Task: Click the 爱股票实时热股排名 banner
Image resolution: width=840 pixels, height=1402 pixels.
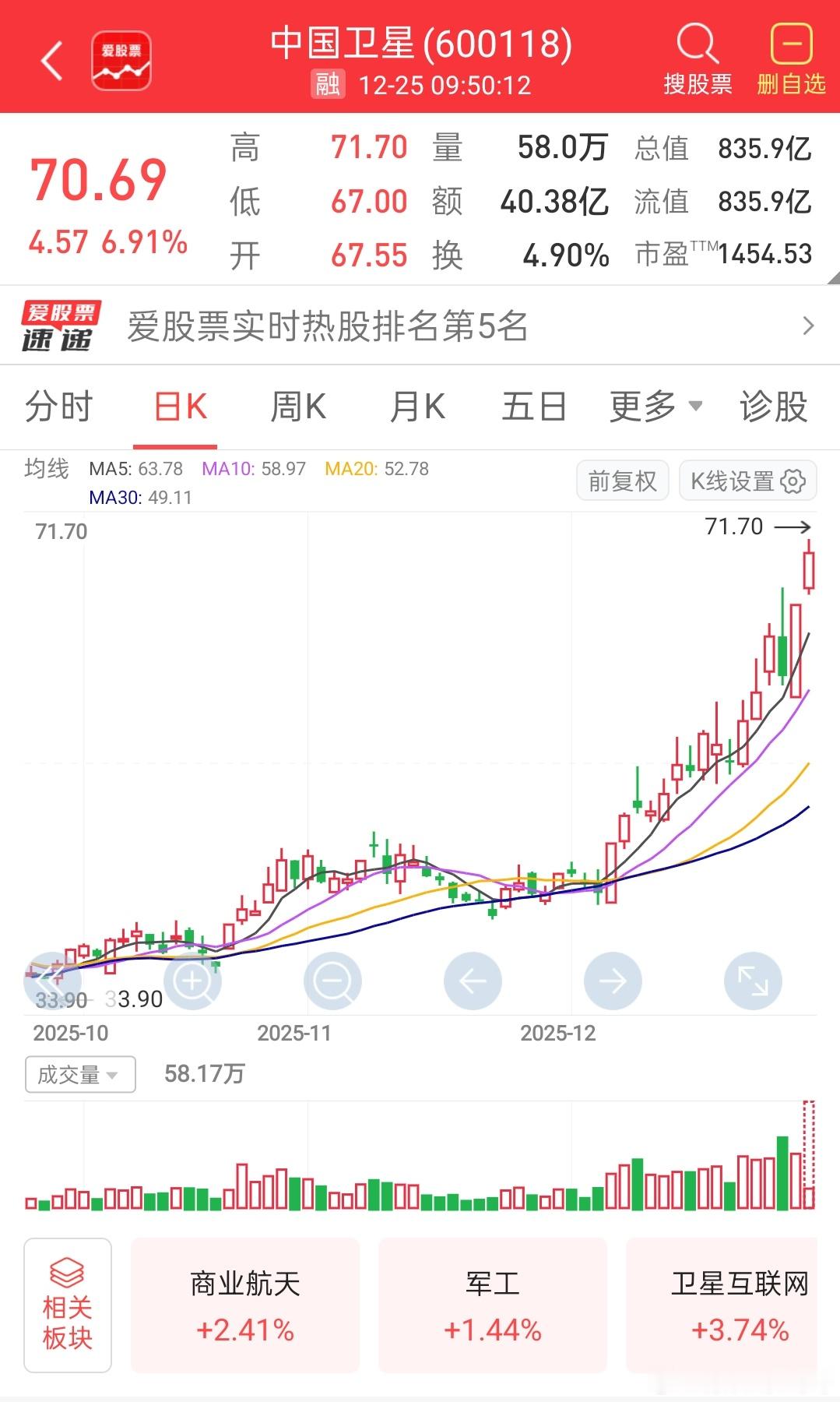Action: 327,327
